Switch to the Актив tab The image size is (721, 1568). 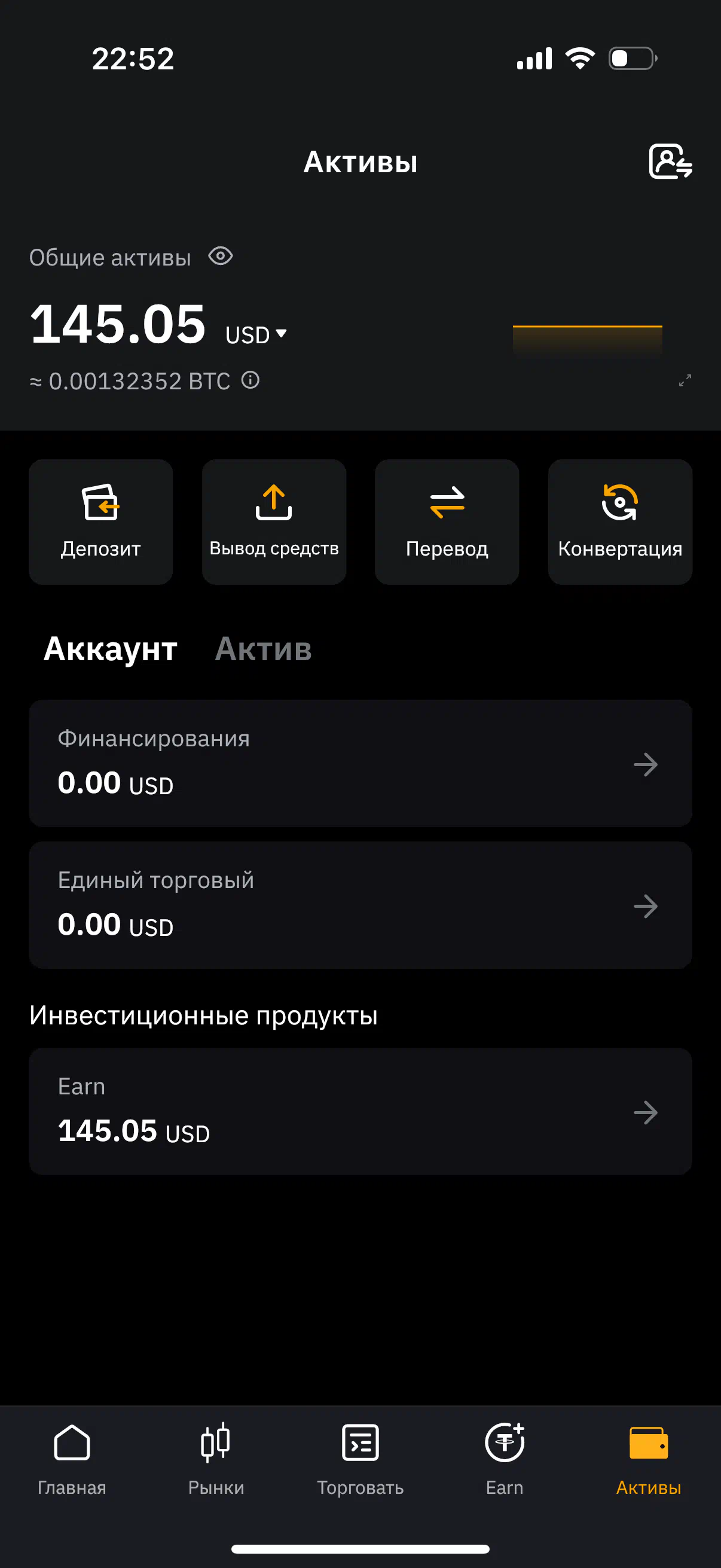coord(264,649)
